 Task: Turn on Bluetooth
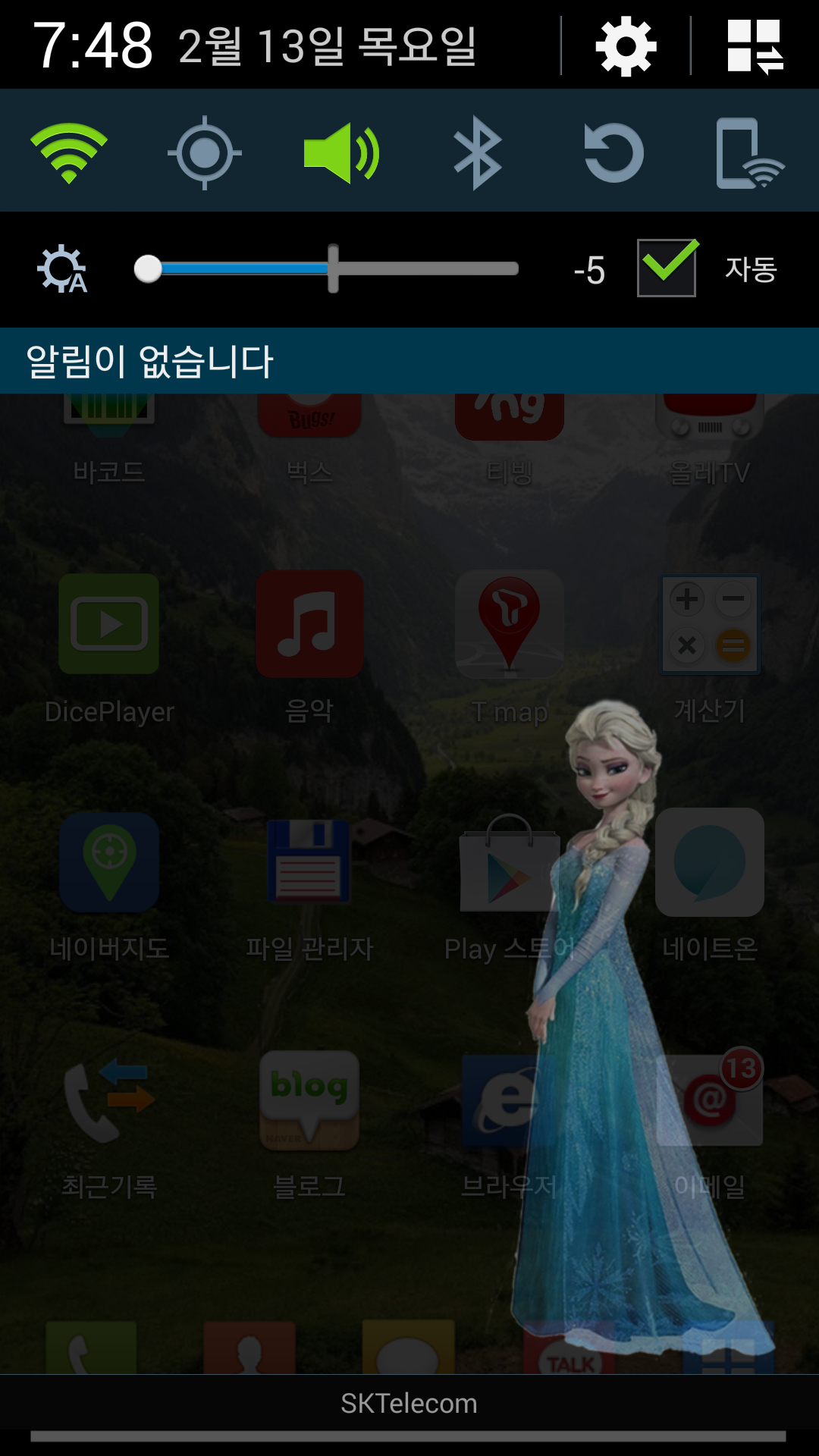477,152
